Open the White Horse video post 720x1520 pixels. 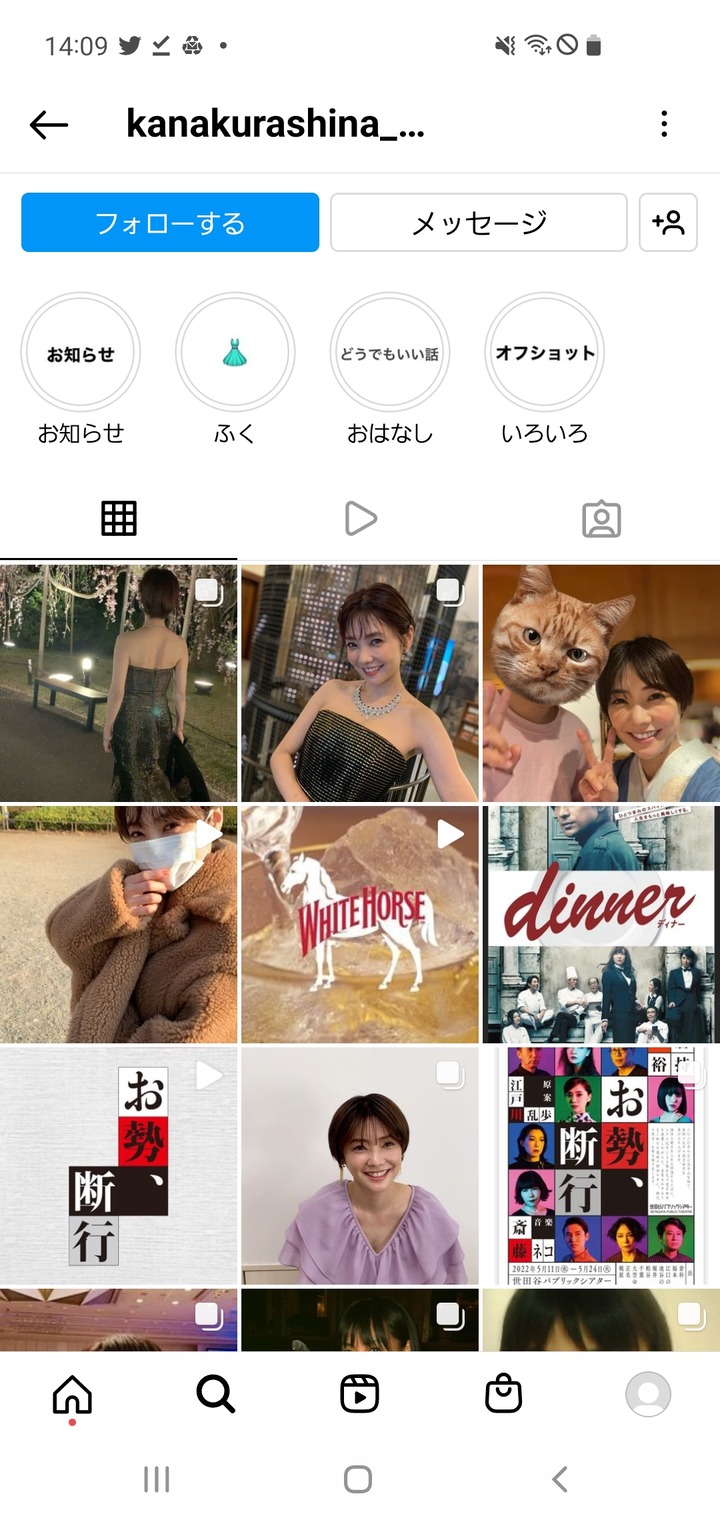click(x=360, y=924)
